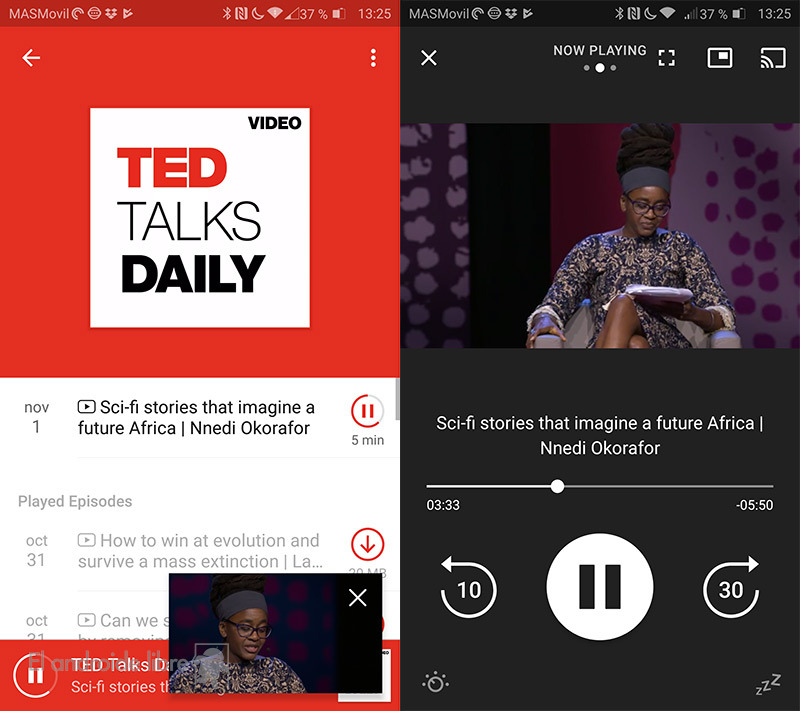The width and height of the screenshot is (800, 711).
Task: Set a sleep timer
Action: (767, 685)
